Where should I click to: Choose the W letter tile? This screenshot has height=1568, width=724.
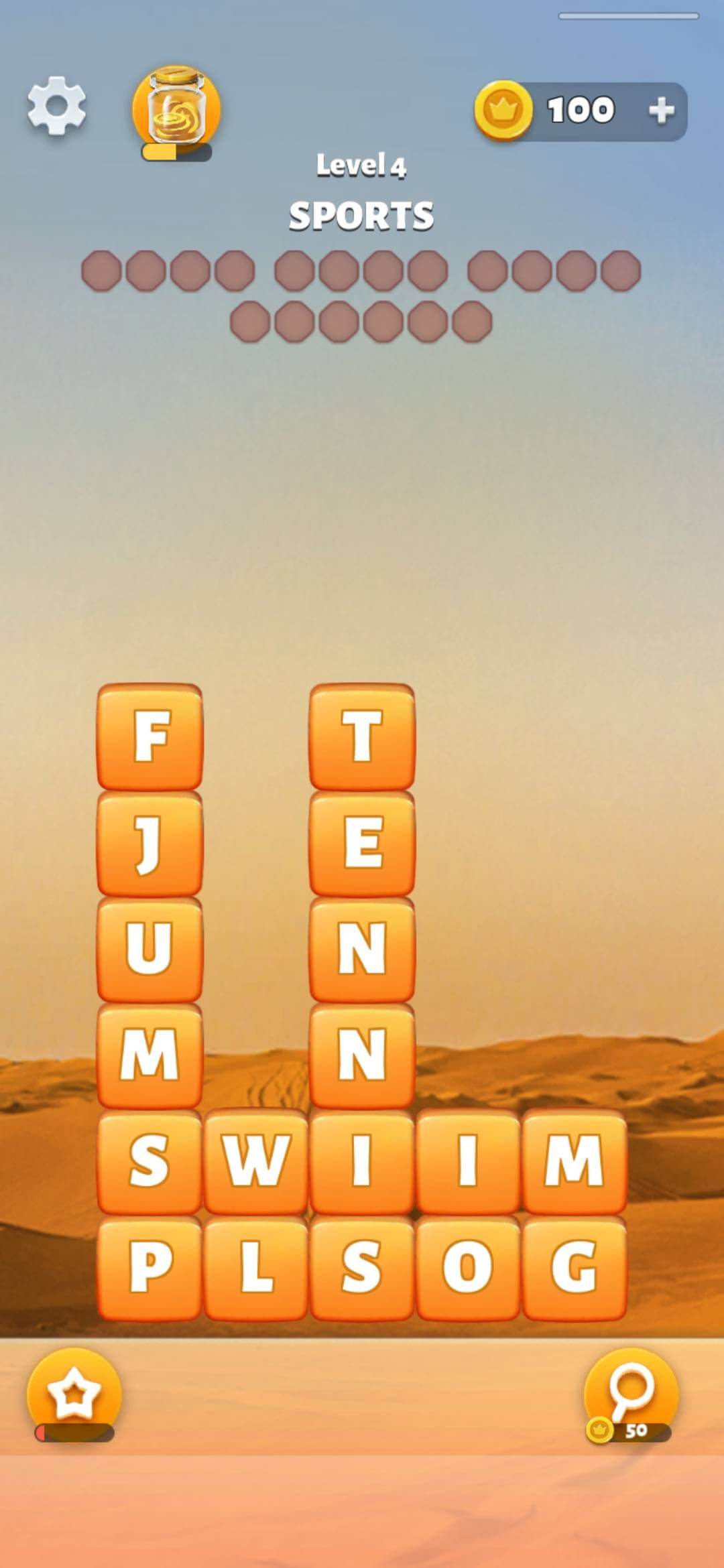click(255, 1162)
